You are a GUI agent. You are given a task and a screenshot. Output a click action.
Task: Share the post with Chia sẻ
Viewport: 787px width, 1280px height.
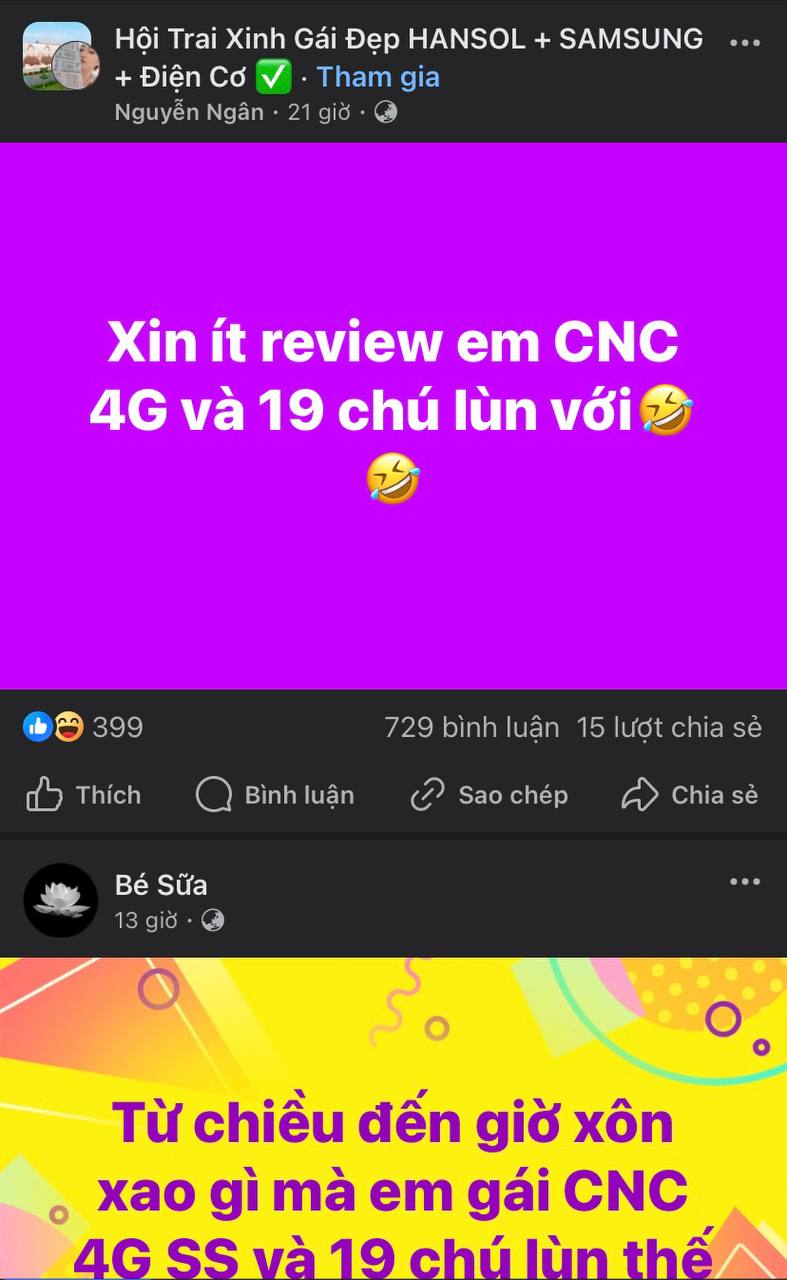690,795
